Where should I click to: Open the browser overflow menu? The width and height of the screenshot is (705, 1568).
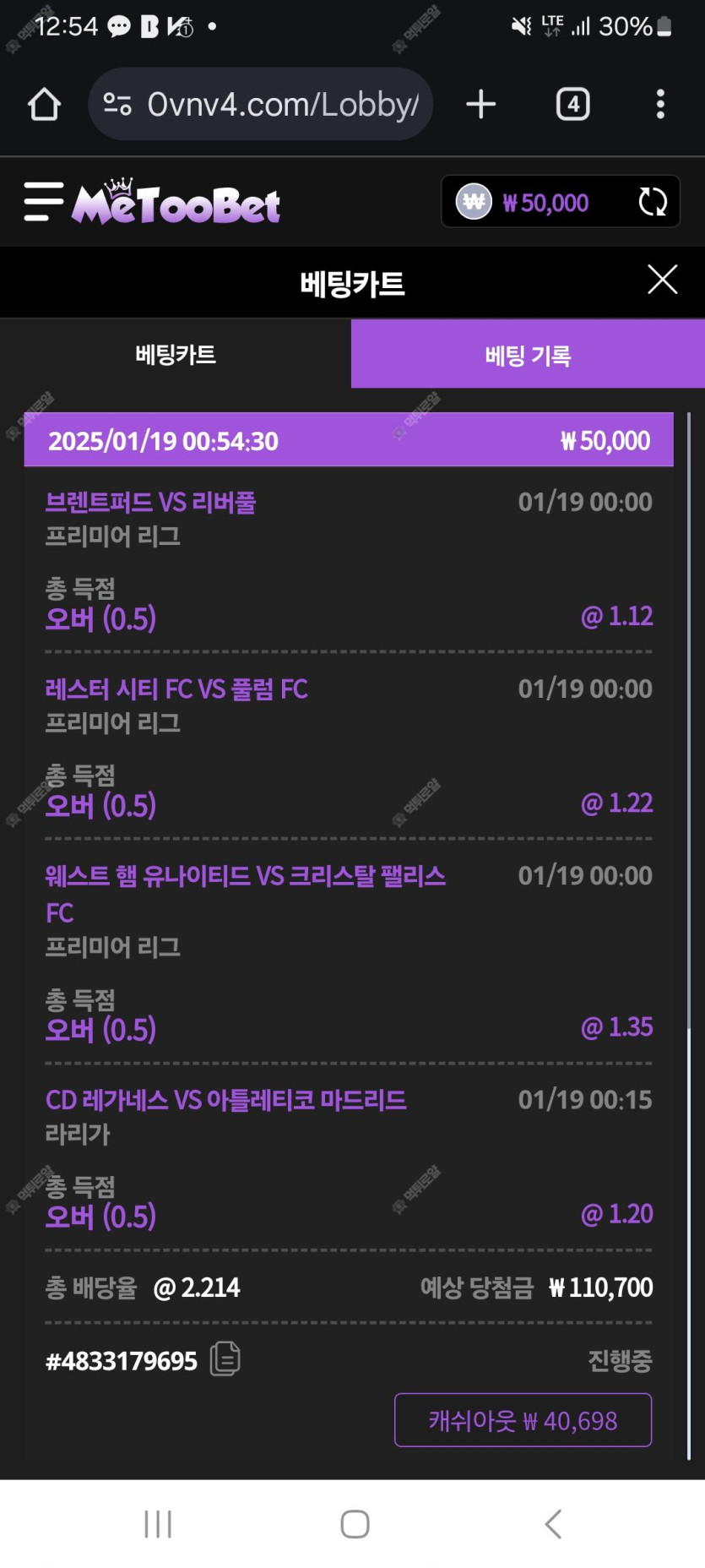tap(660, 105)
